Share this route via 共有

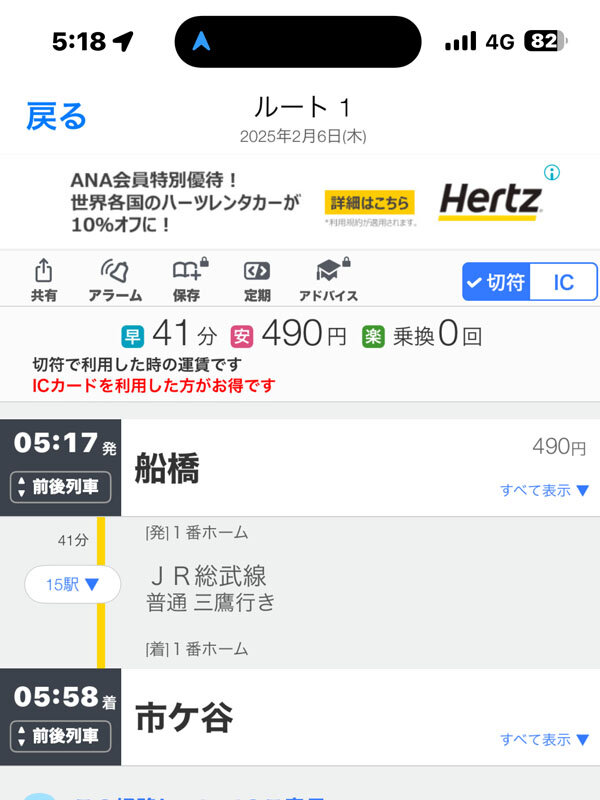coord(44,280)
